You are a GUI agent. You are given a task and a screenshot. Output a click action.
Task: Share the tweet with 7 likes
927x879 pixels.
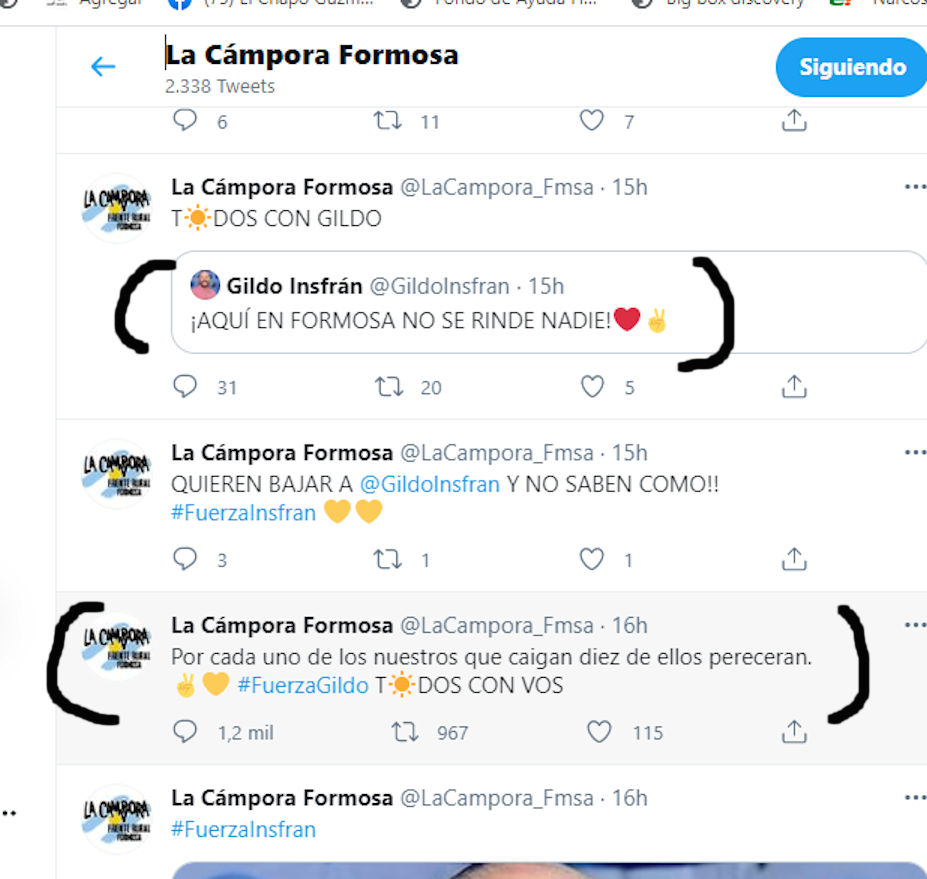[x=794, y=121]
